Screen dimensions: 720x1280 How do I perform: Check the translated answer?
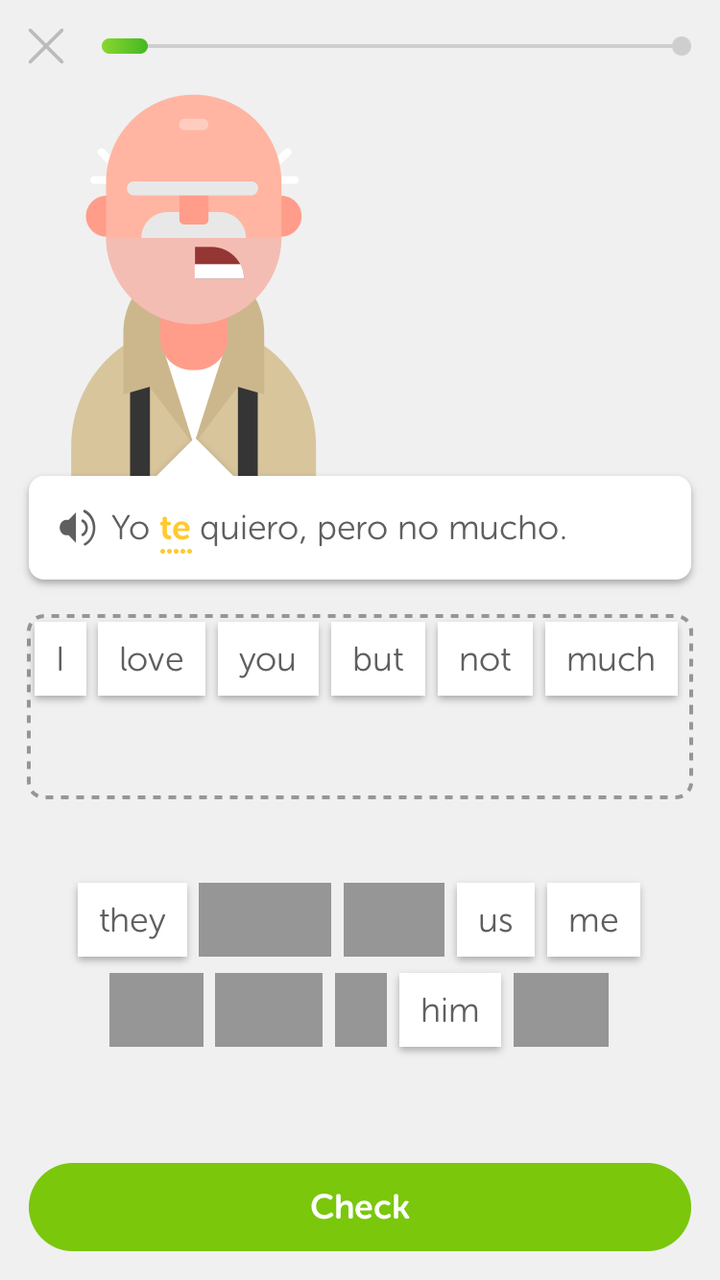click(x=360, y=1206)
